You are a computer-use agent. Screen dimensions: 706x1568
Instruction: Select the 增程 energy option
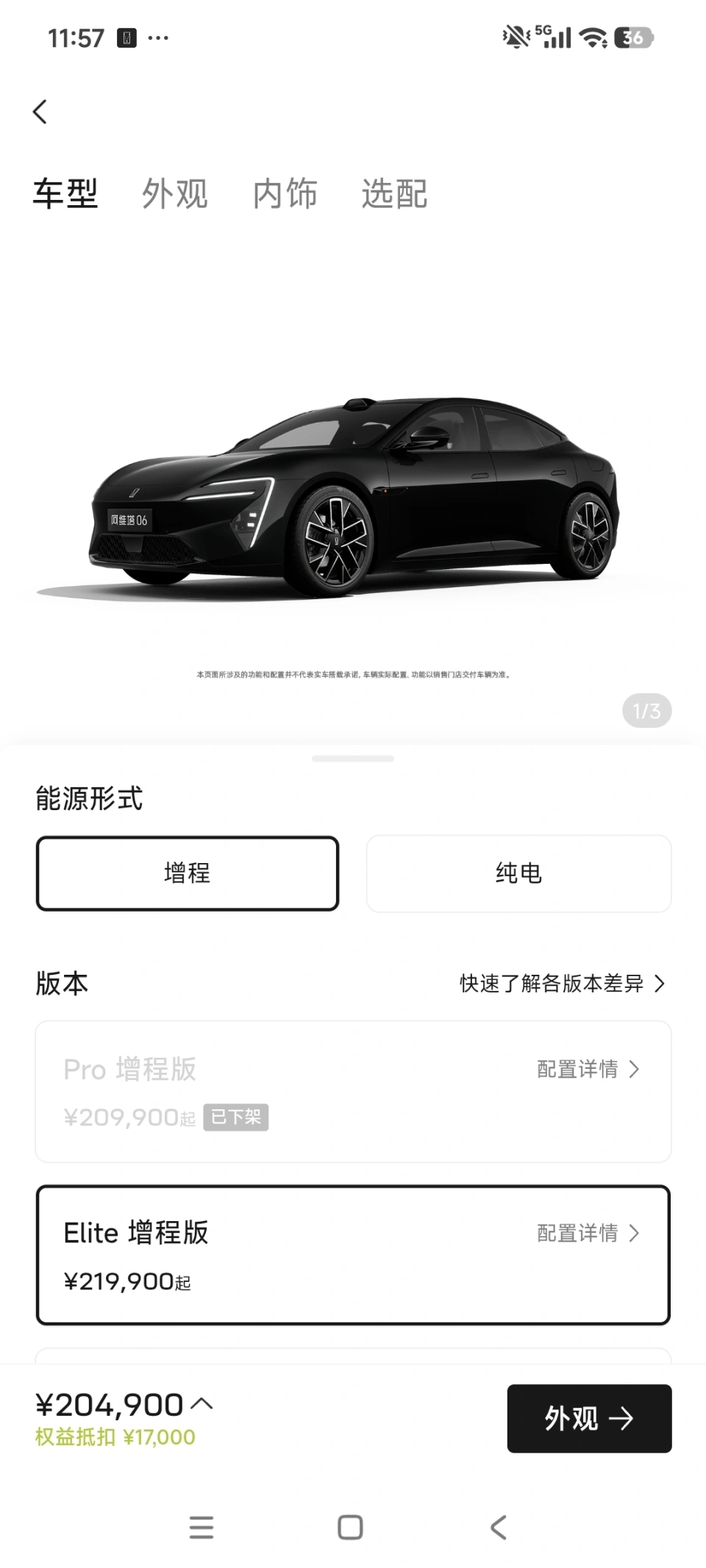(188, 873)
